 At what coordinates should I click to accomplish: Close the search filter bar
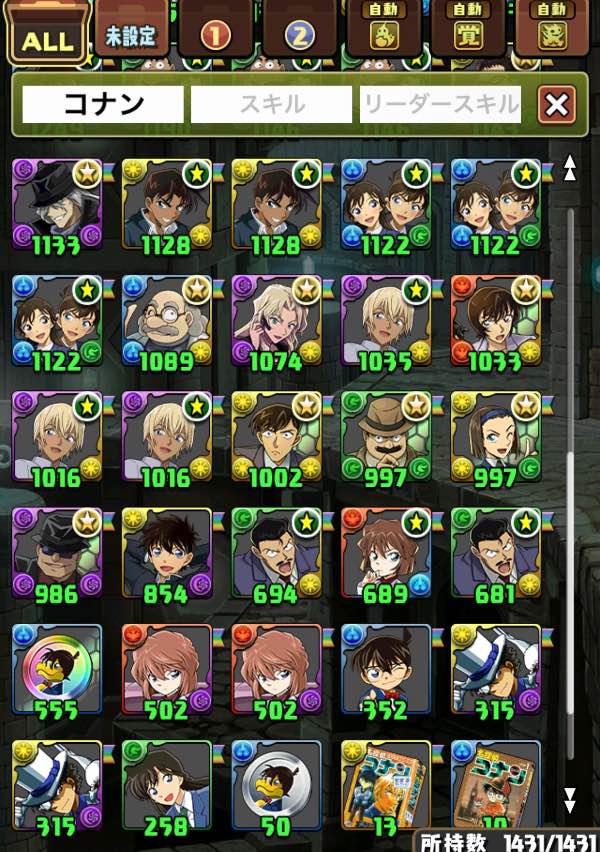pos(557,104)
